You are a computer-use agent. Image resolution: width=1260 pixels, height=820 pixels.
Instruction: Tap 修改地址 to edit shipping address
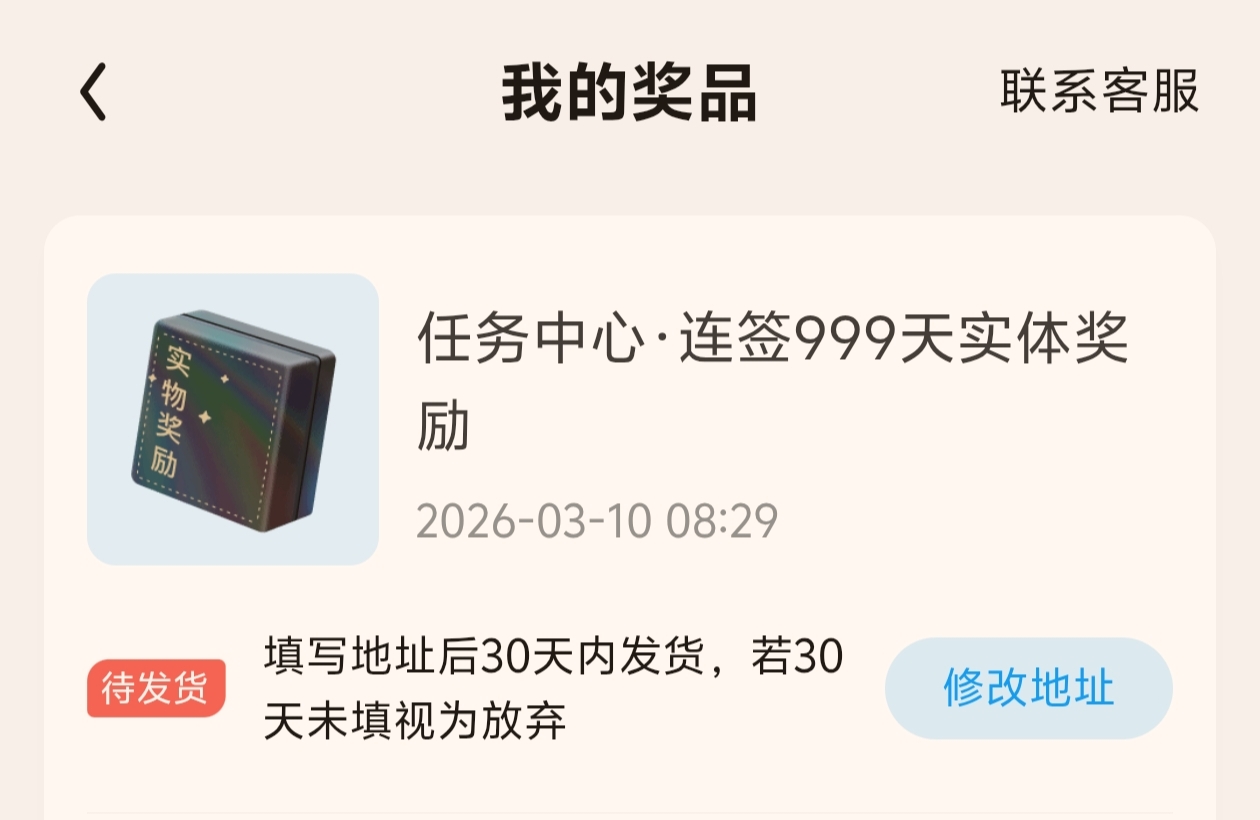pyautogui.click(x=1028, y=688)
